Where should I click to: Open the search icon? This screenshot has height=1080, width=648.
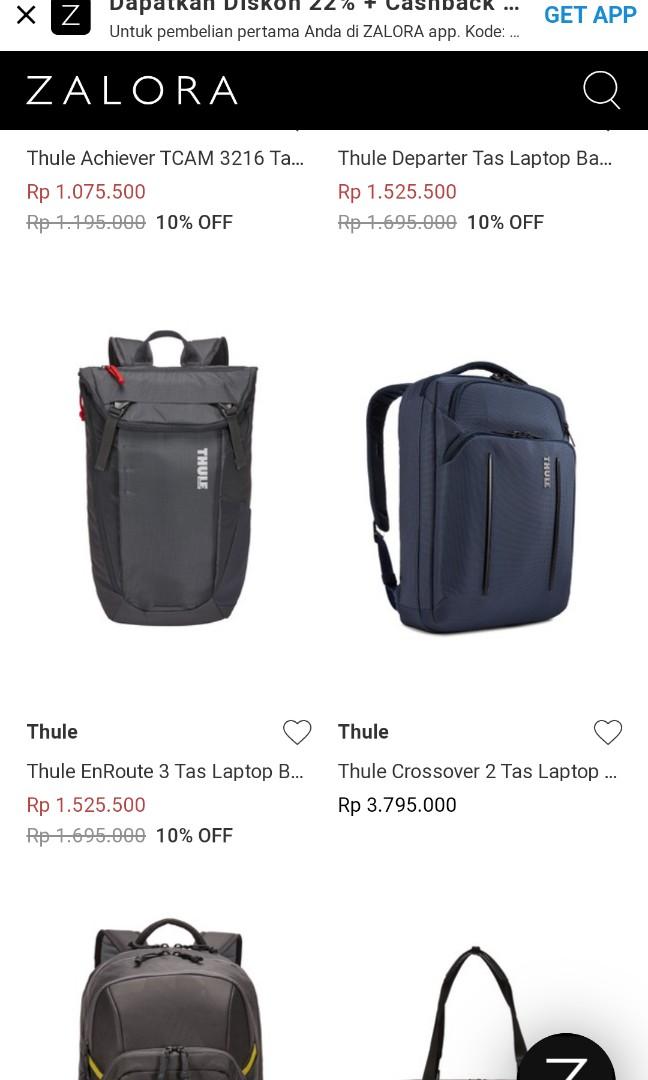pyautogui.click(x=601, y=90)
